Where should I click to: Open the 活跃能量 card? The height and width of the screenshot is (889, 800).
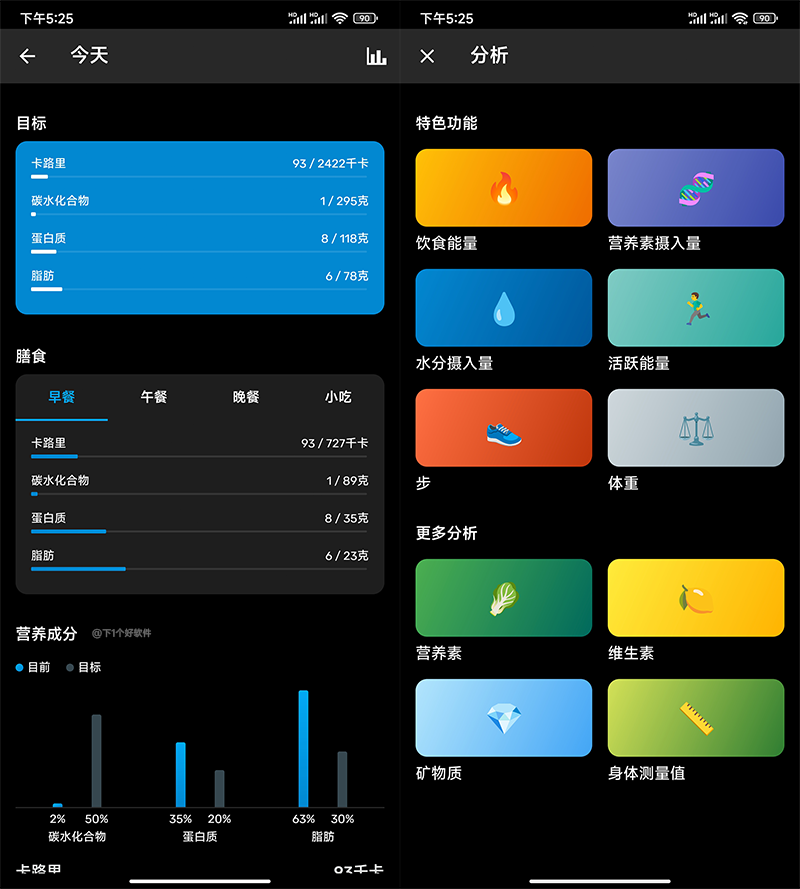coord(695,308)
